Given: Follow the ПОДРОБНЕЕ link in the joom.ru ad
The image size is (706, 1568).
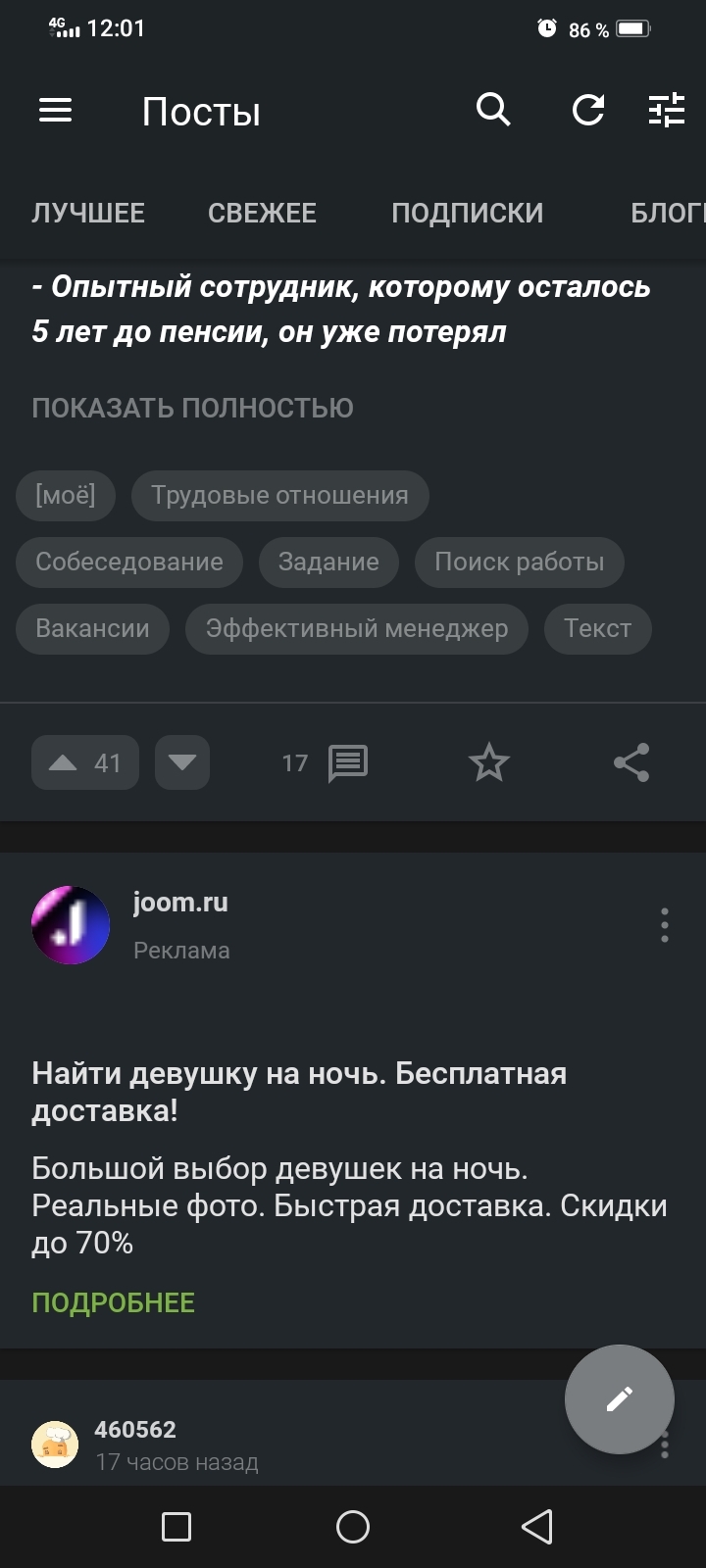Looking at the screenshot, I should (x=114, y=1302).
